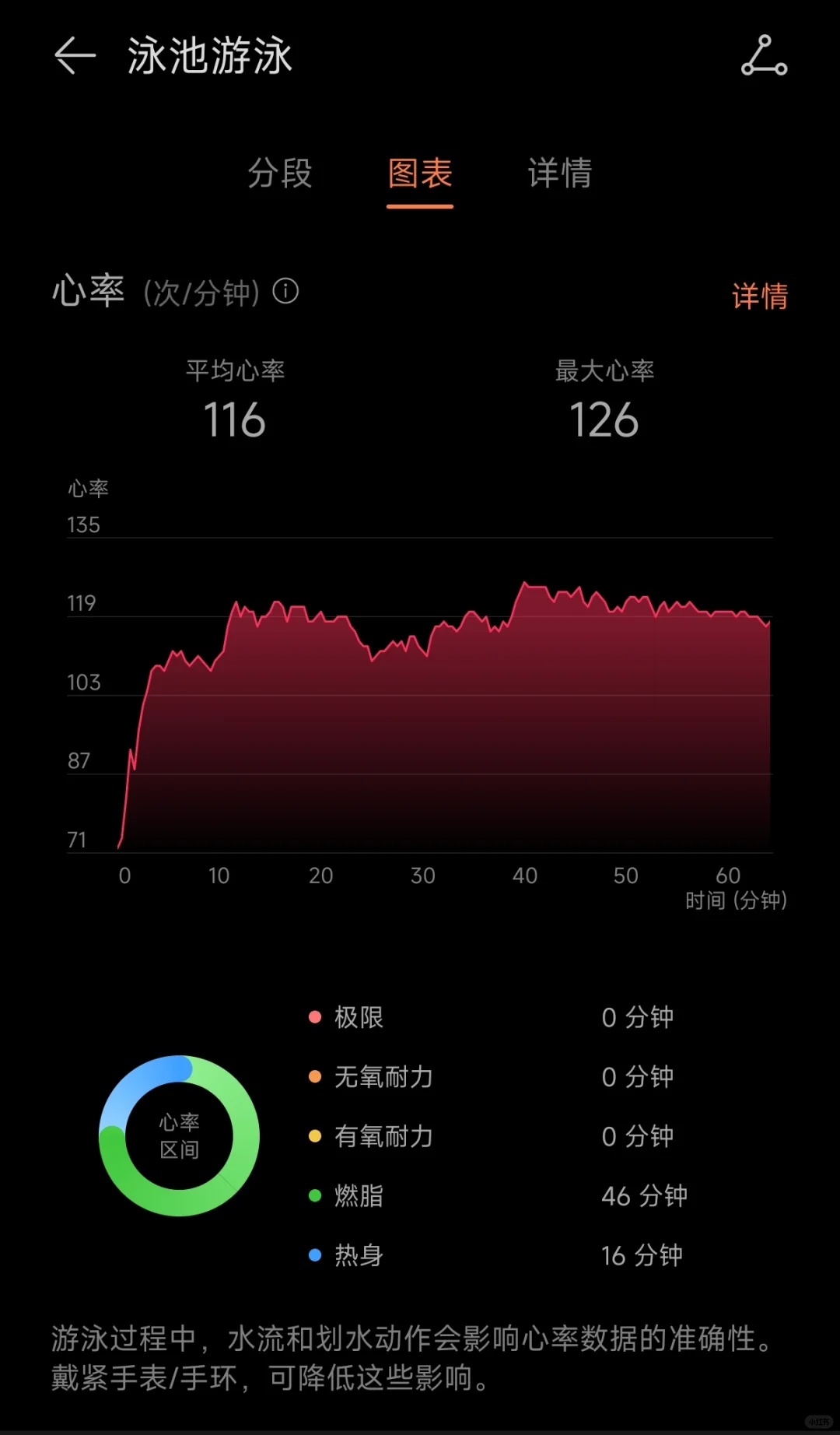Select the 图表 tab

[420, 173]
